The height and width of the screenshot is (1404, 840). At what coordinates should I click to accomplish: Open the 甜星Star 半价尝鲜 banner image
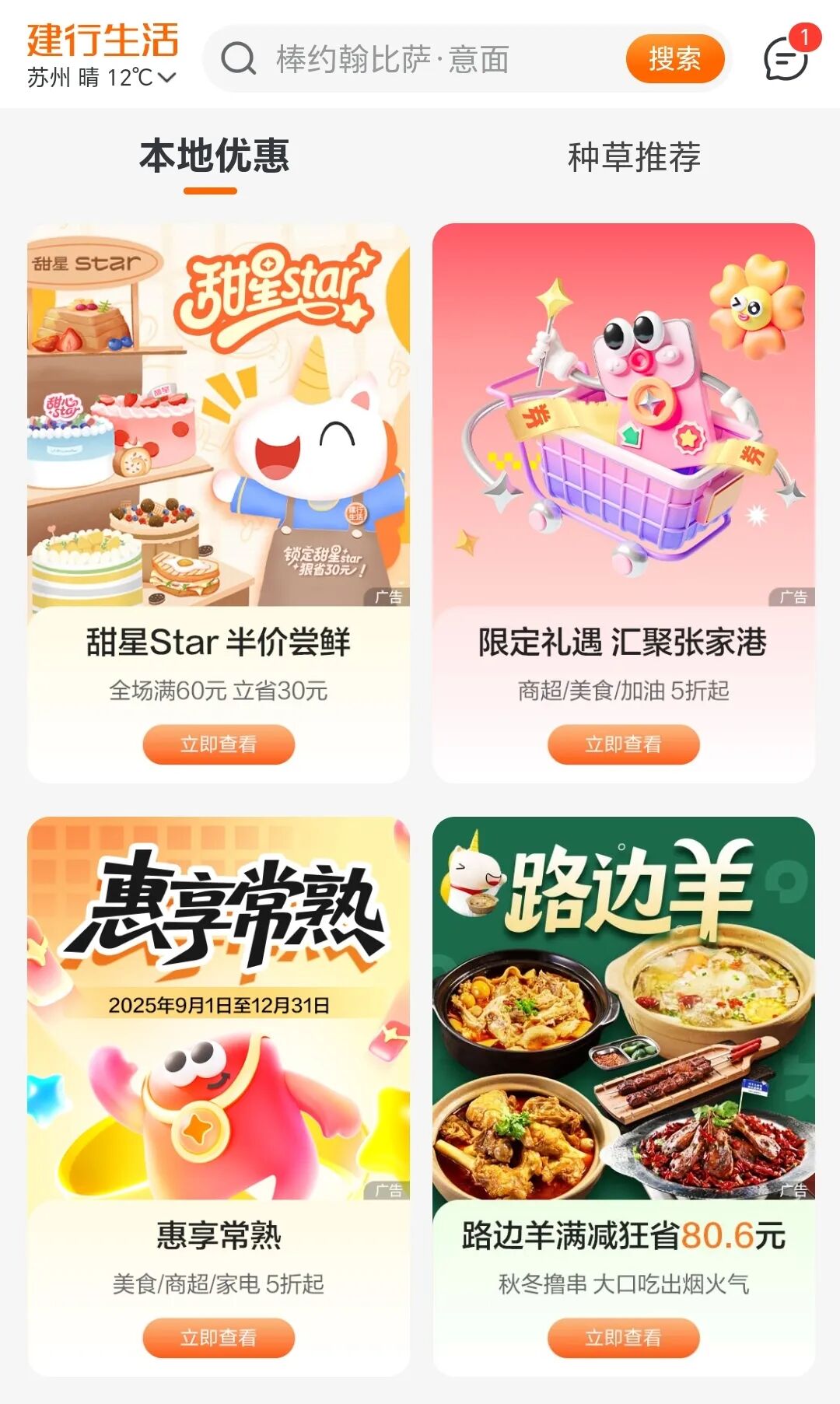click(219, 416)
